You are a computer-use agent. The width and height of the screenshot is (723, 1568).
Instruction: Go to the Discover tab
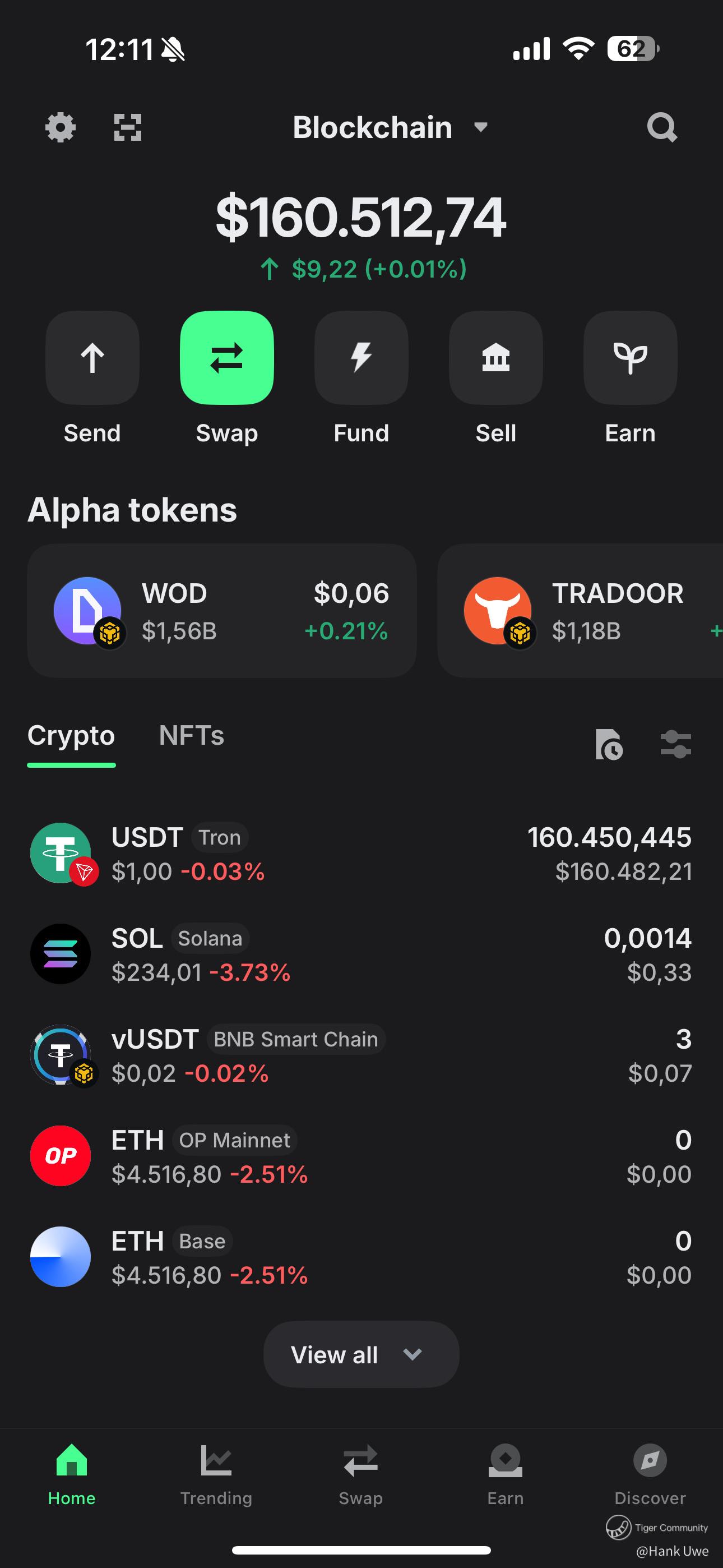tap(650, 1473)
